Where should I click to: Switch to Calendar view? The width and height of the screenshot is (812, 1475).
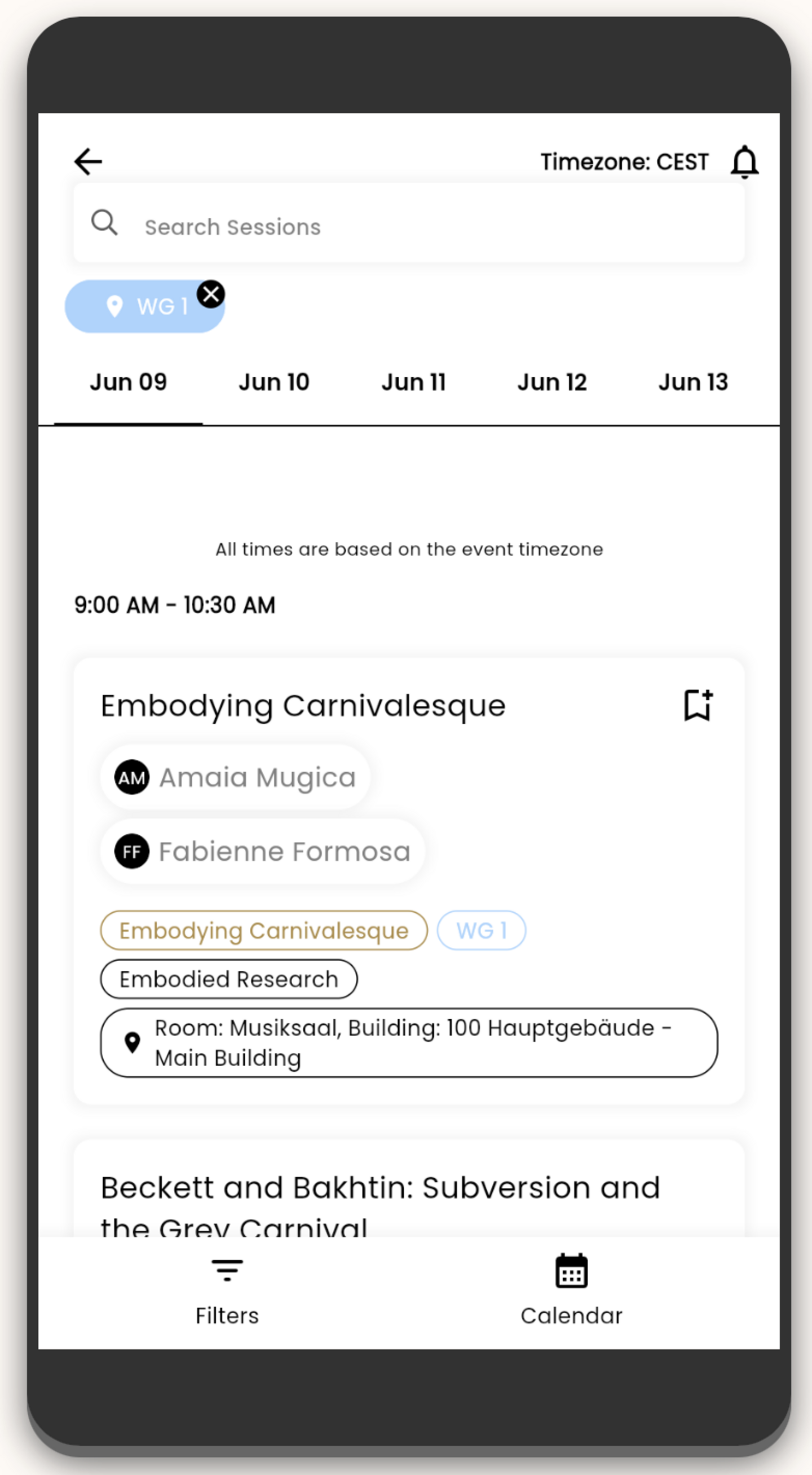(571, 1292)
